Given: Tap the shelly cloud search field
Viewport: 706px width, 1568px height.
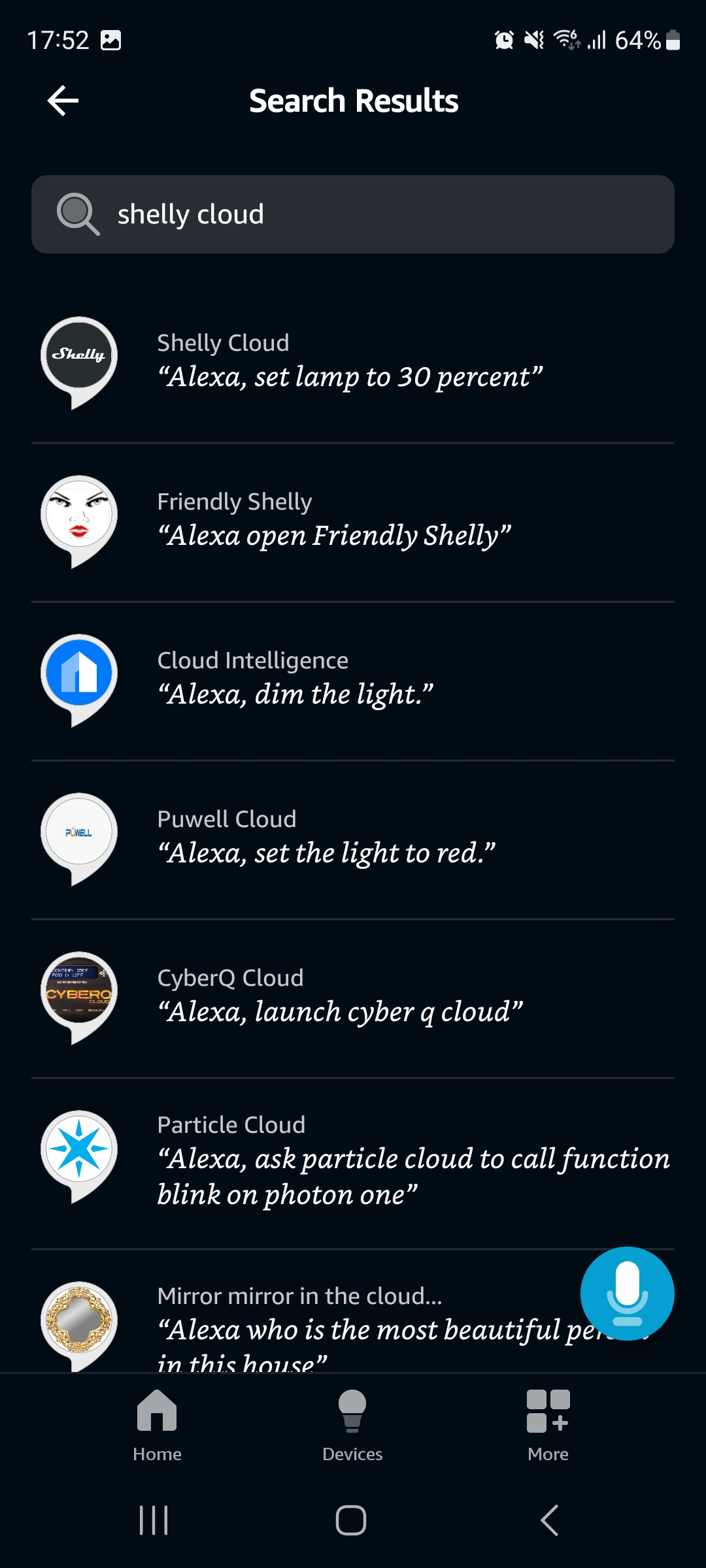Looking at the screenshot, I should pos(353,214).
